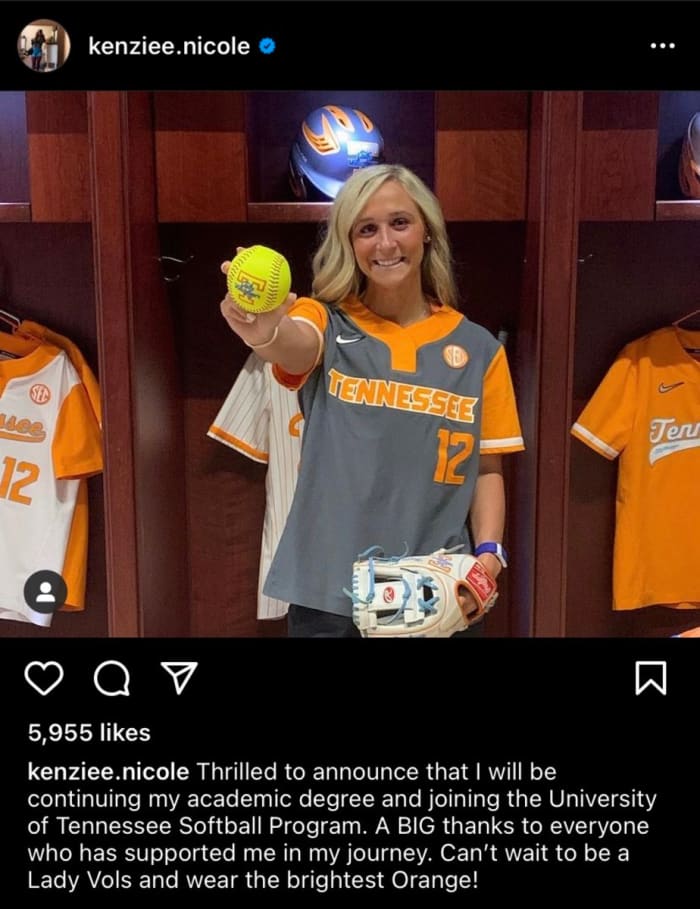Tap the kenziee.nicole username in the caption
Image resolution: width=700 pixels, height=909 pixels.
[x=108, y=773]
